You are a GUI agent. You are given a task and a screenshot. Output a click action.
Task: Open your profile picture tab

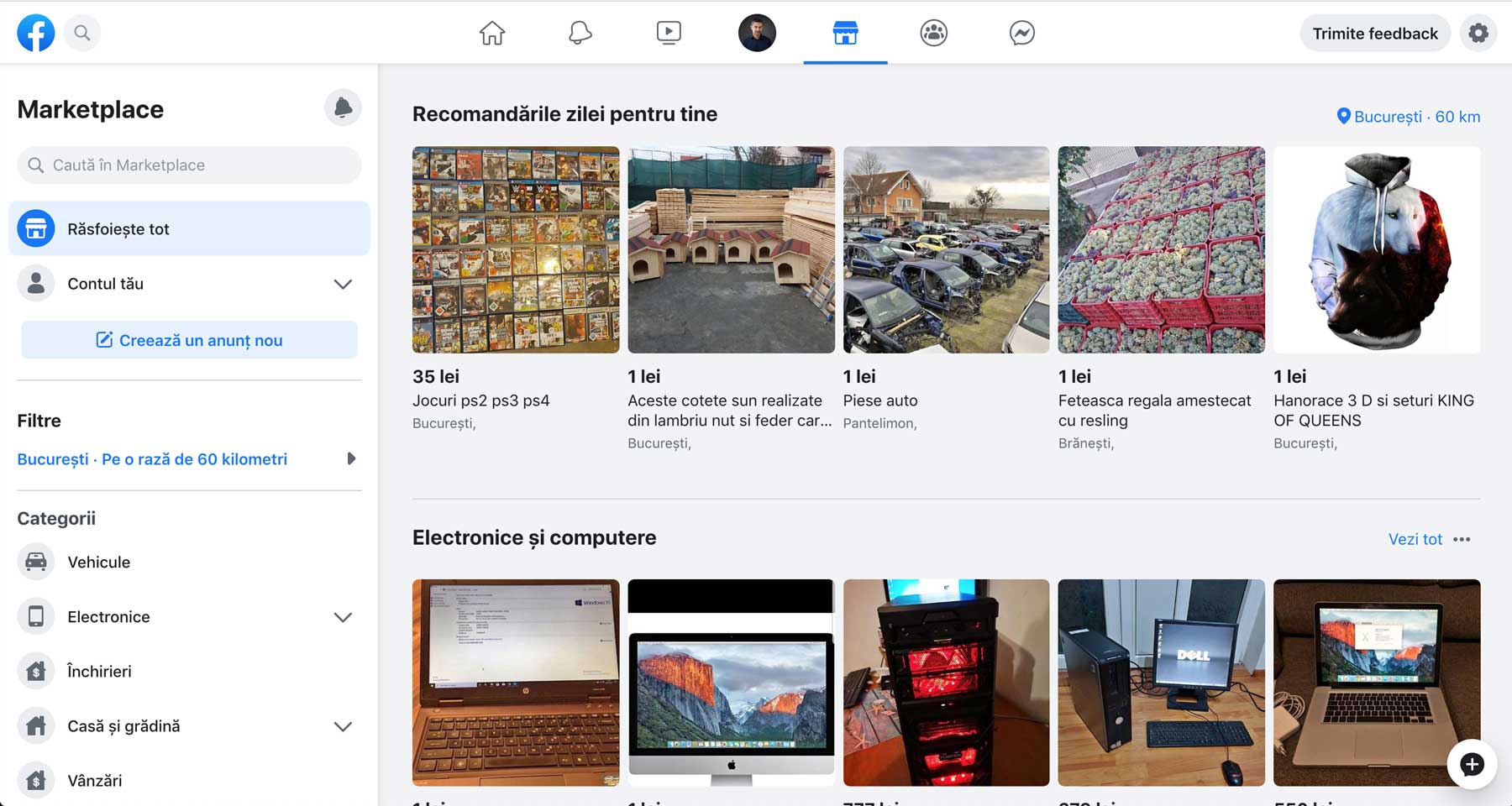[757, 34]
